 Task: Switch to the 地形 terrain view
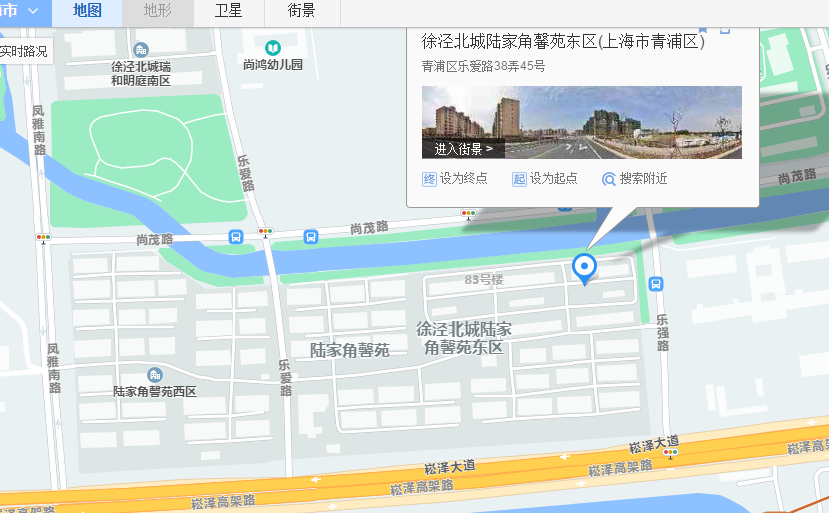click(x=157, y=12)
